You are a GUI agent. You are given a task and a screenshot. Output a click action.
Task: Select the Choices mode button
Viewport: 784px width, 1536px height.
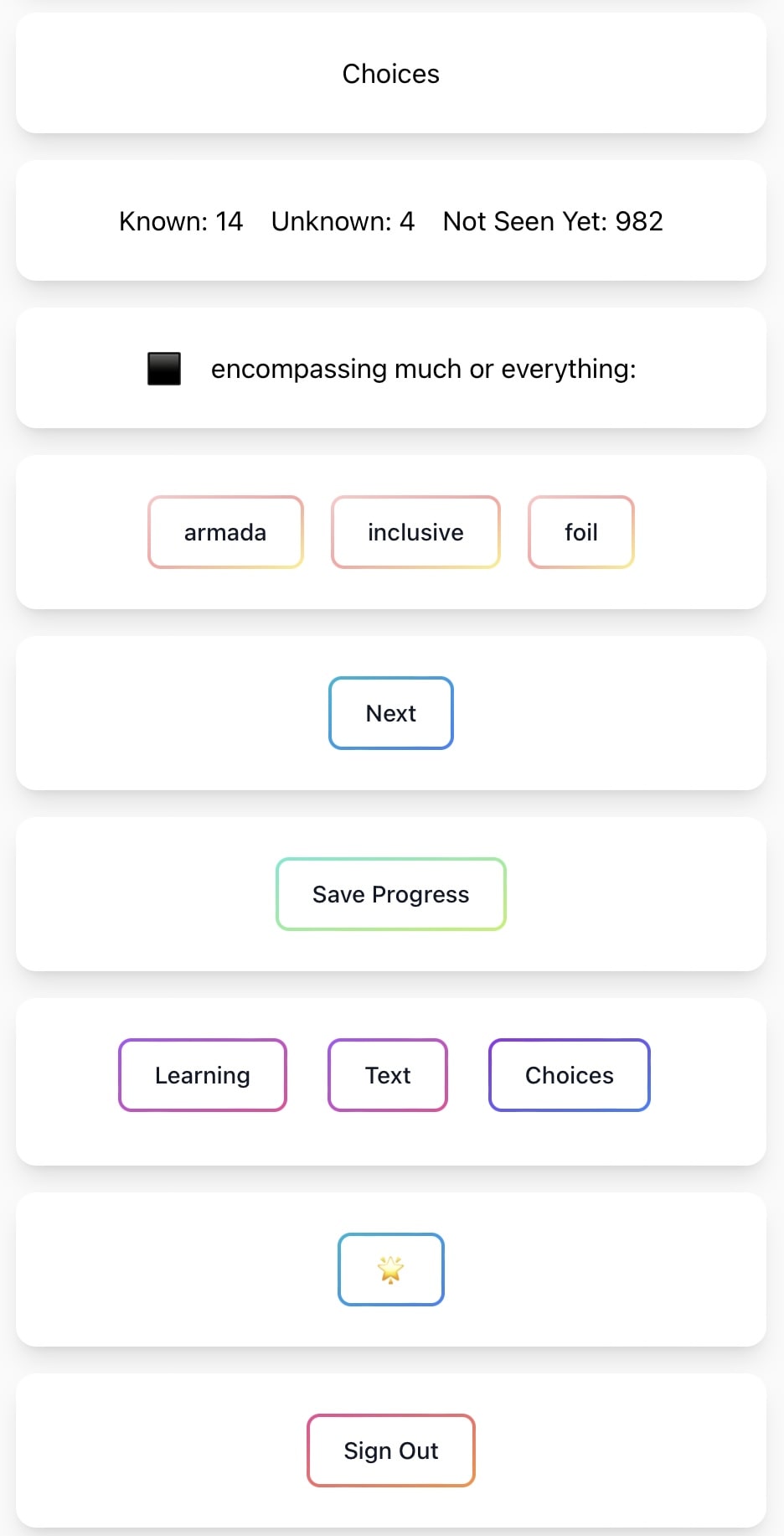coord(570,1075)
